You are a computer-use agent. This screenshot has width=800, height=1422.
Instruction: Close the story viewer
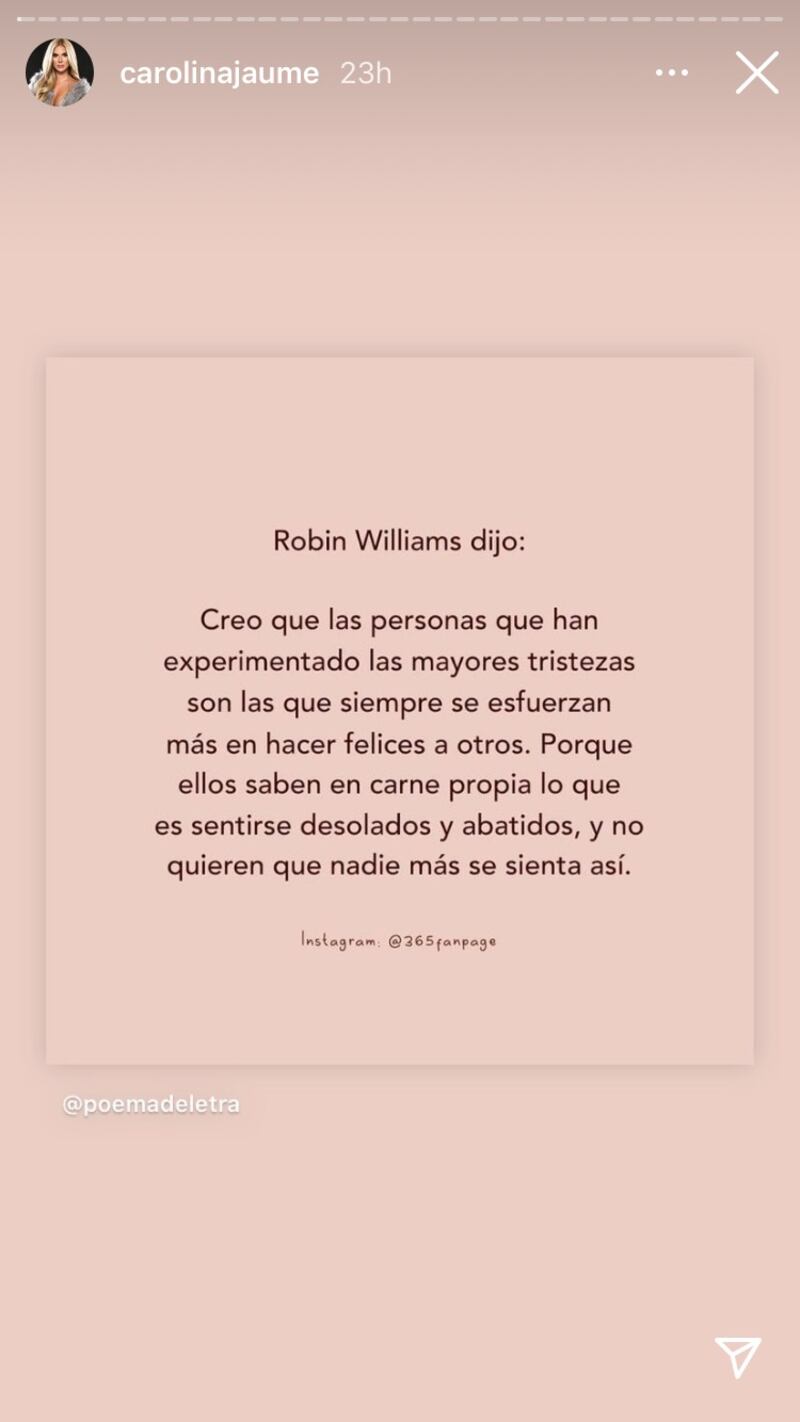[757, 73]
